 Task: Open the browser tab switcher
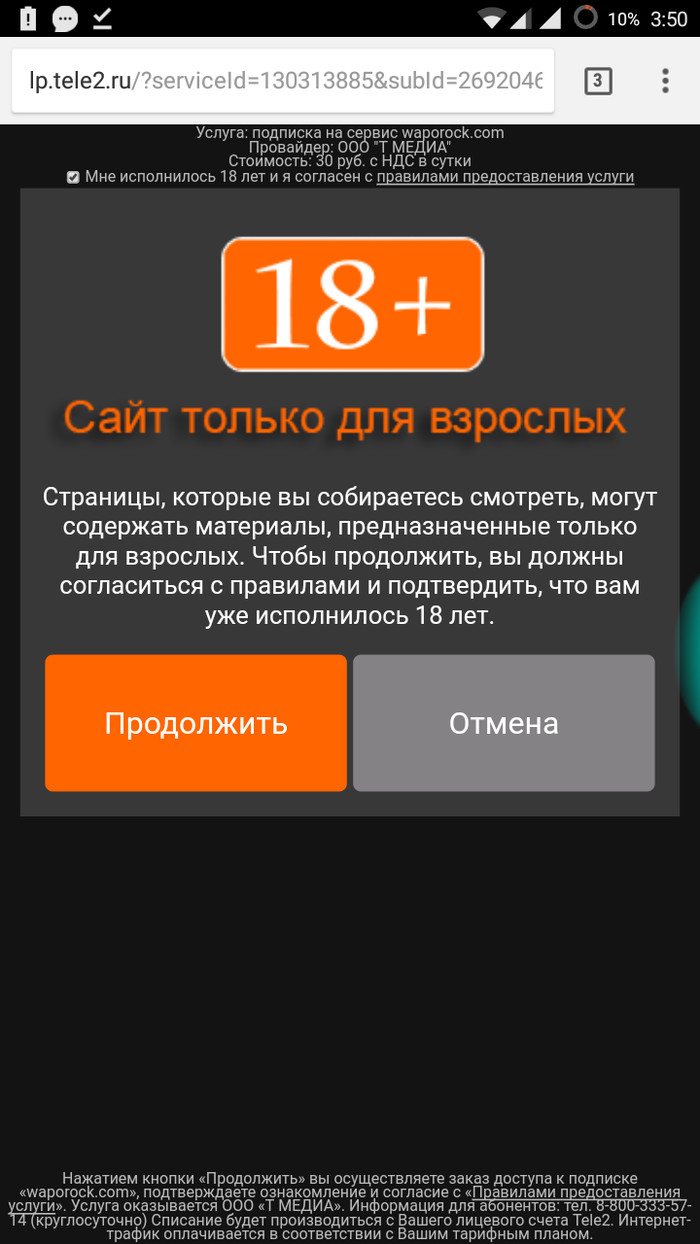pos(597,81)
